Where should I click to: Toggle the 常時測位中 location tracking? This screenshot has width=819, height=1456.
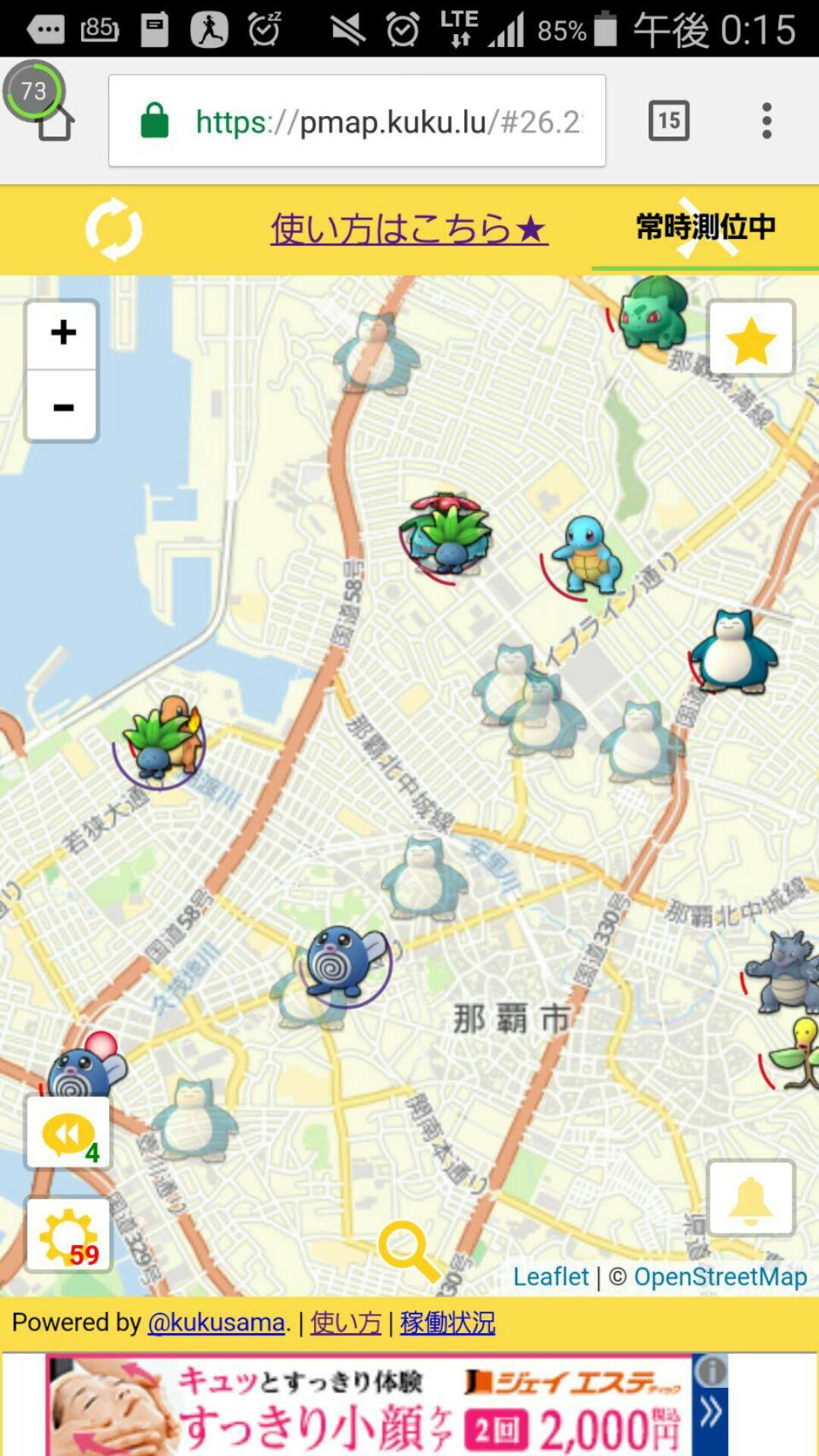(705, 227)
